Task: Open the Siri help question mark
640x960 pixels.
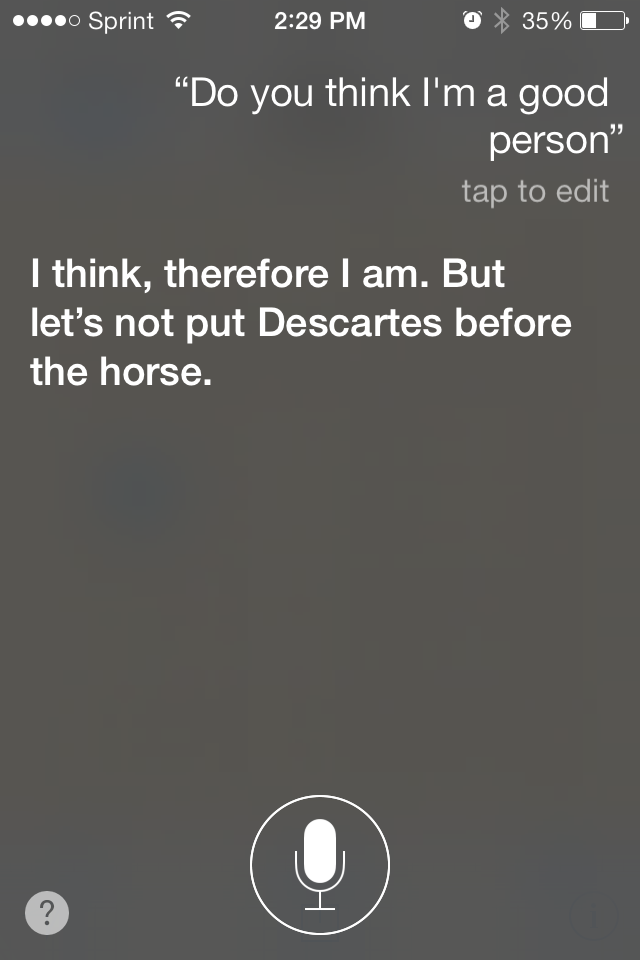Action: [47, 913]
